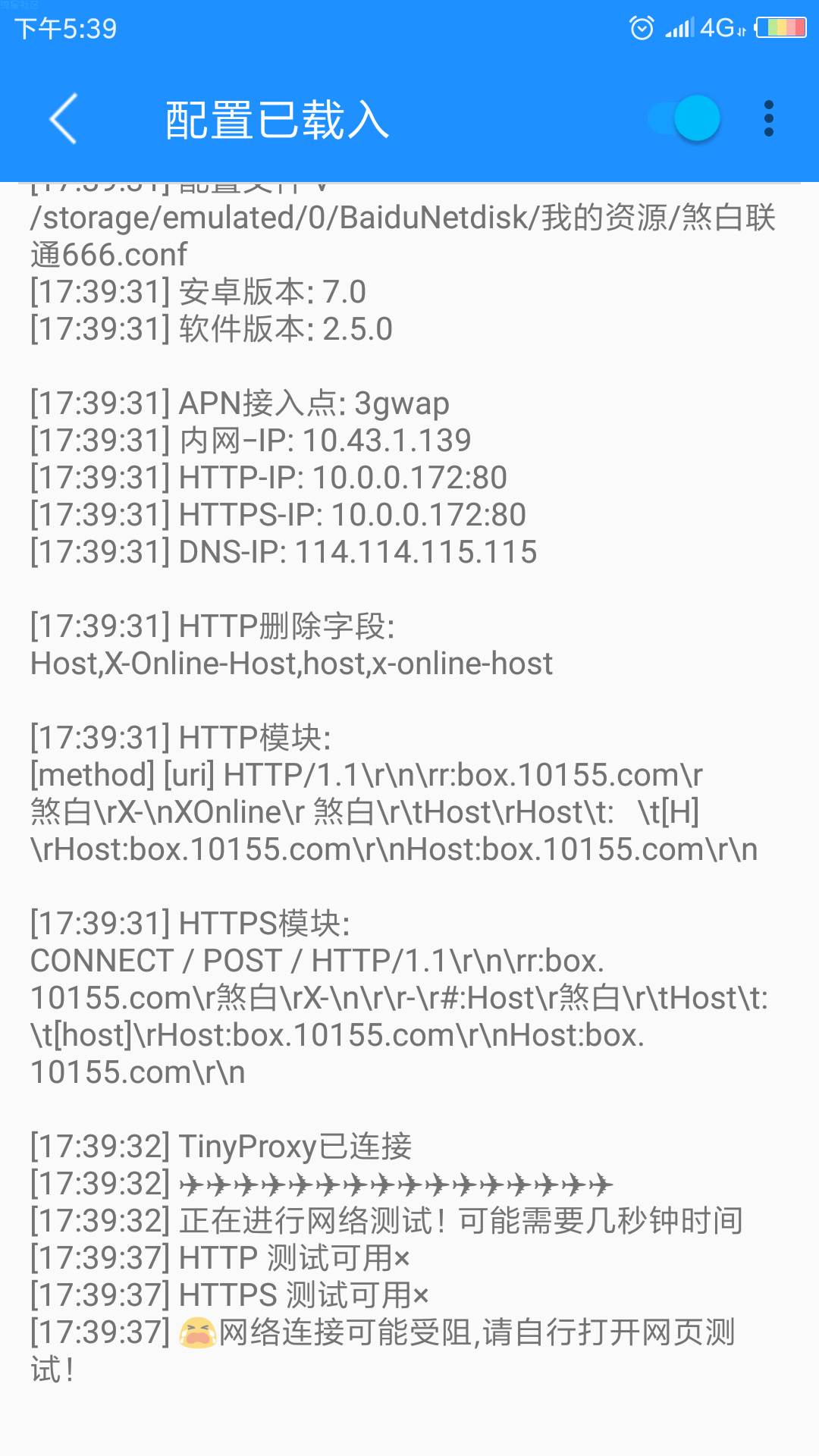Viewport: 819px width, 1456px height.
Task: Go back using the header arrow
Action: [64, 119]
